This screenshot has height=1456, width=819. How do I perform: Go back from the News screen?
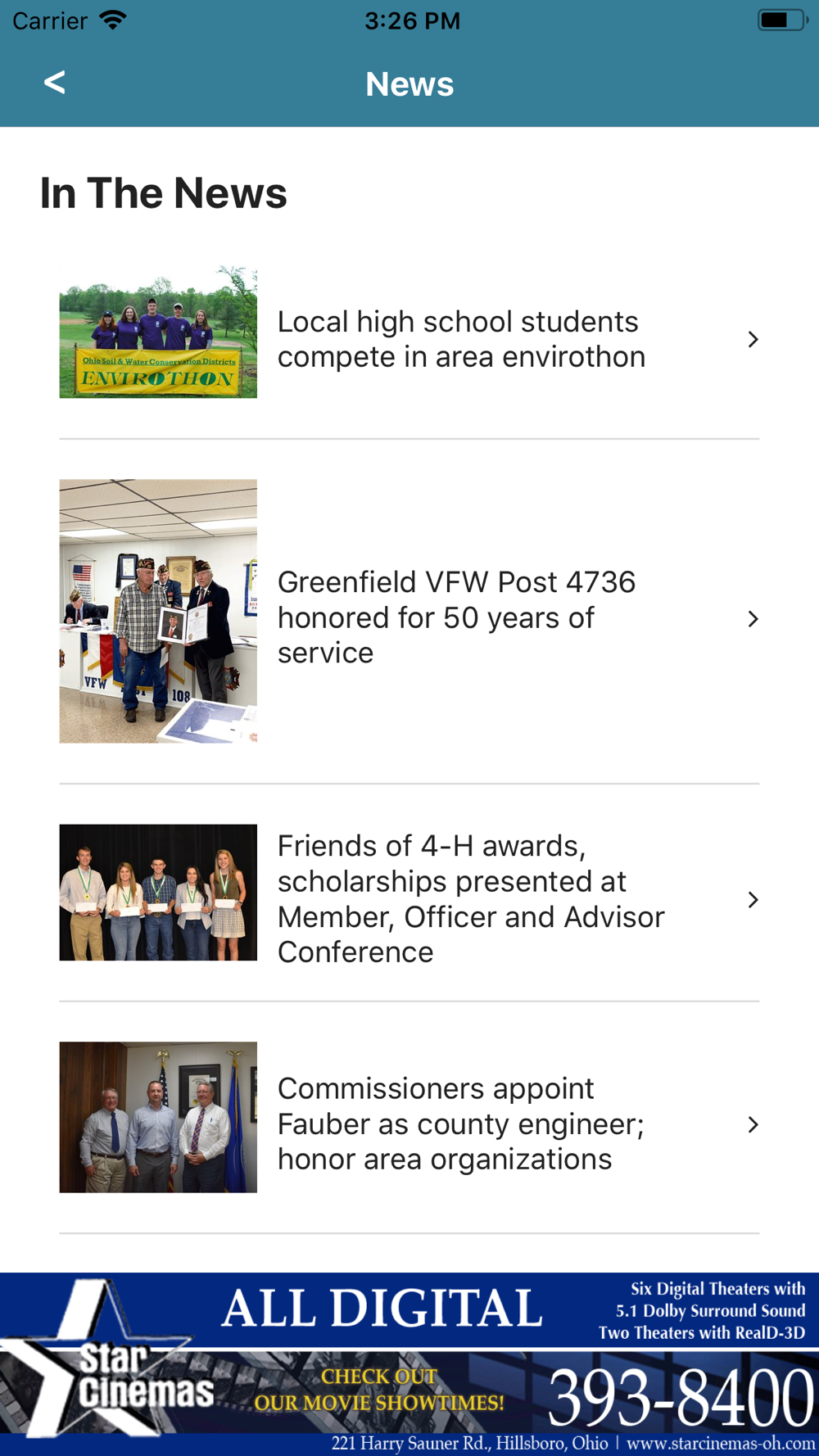[55, 83]
